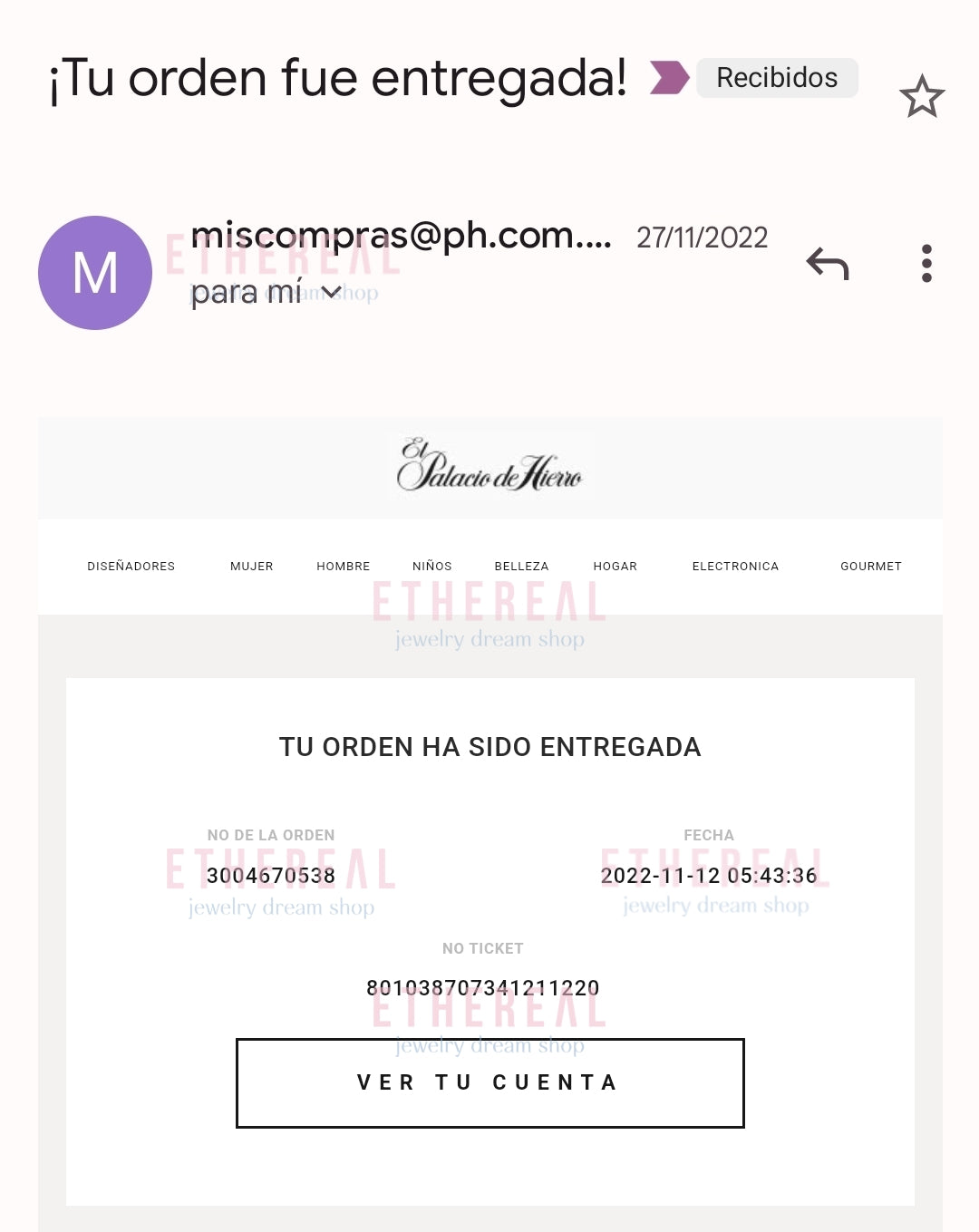Visit the BELLEZA section
This screenshot has height=1232, width=979.
pos(521,567)
